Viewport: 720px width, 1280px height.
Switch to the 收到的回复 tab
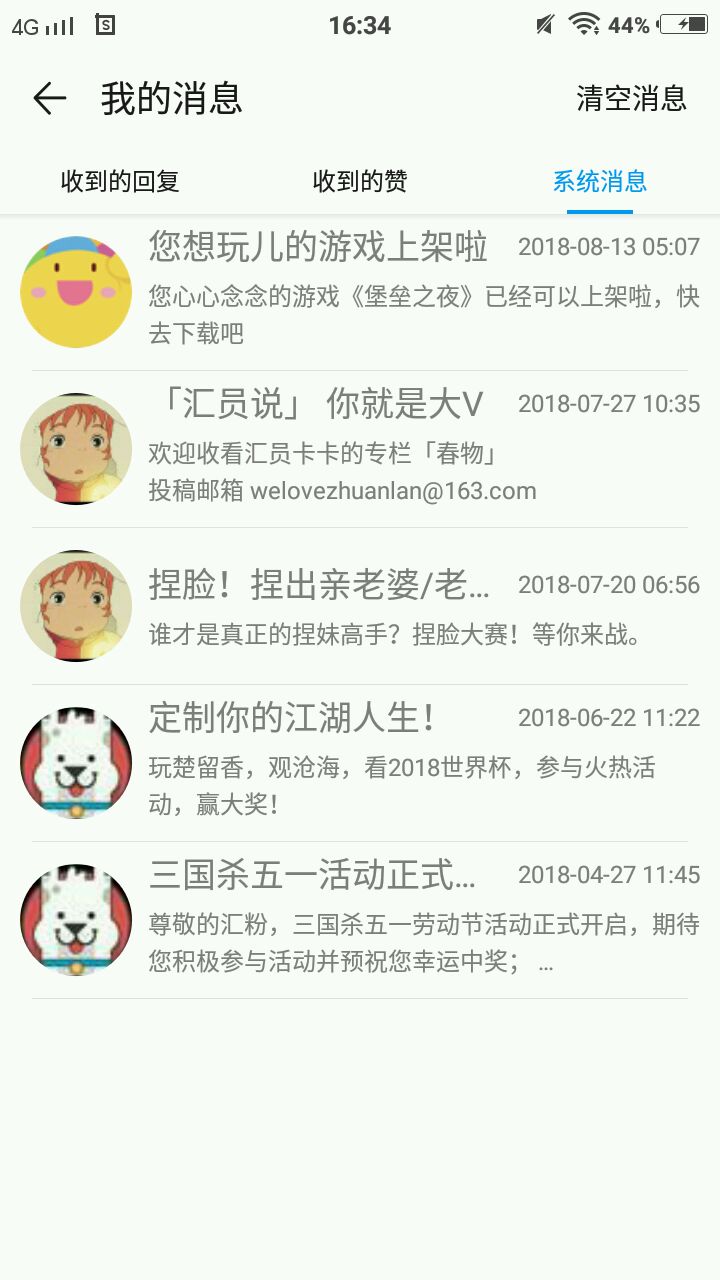(120, 181)
